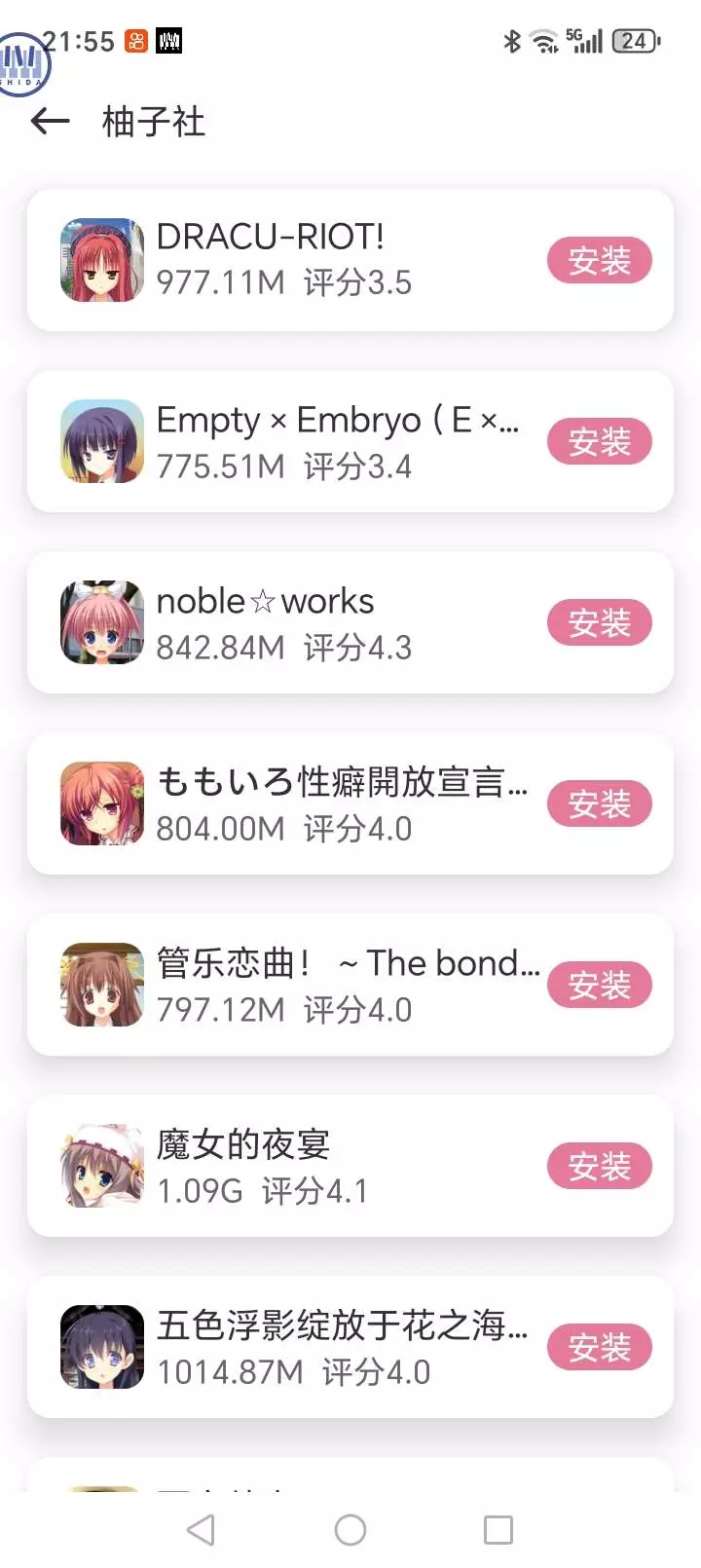Screen dimensions: 701x1568
Task: Install ももいろ性癖開放宣言
Action: pyautogui.click(x=599, y=803)
